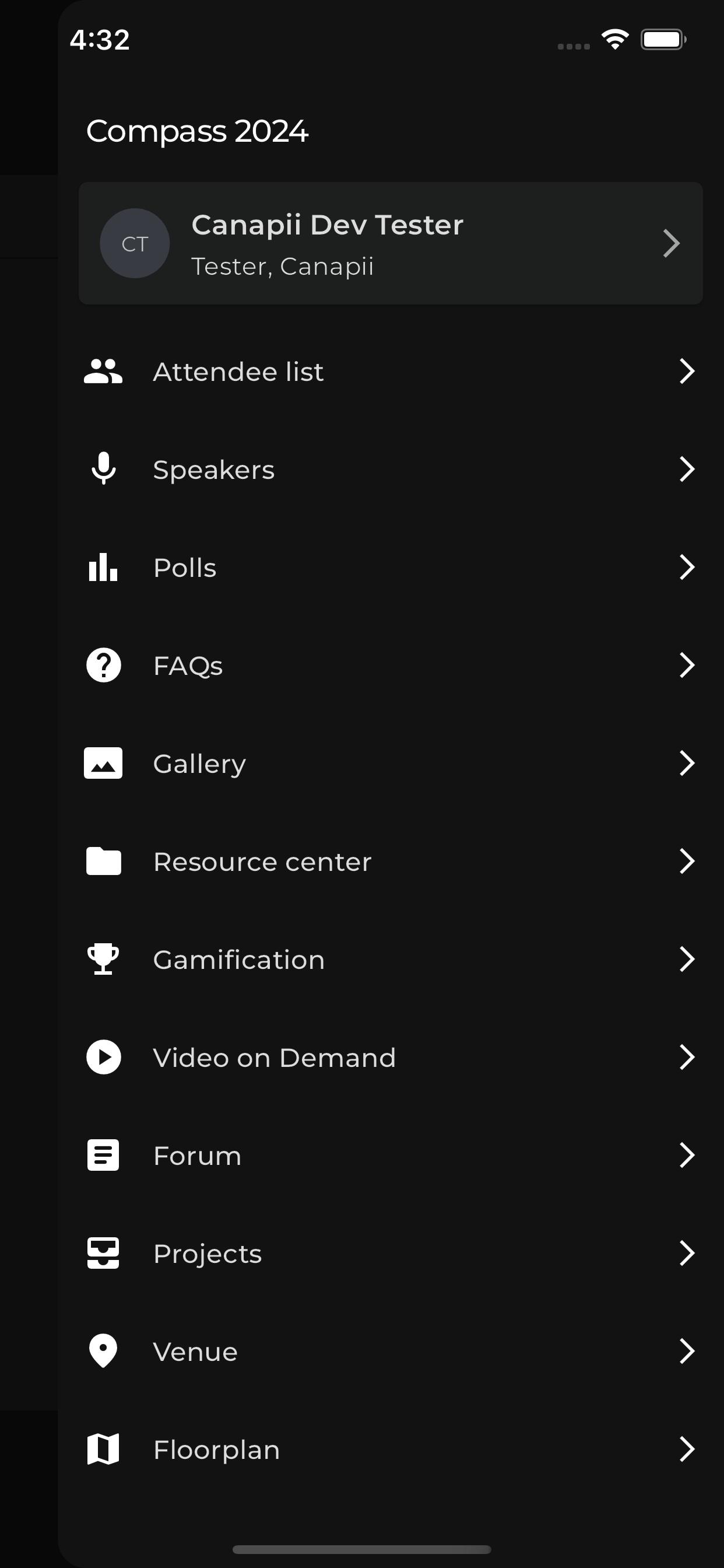Viewport: 724px width, 1568px height.
Task: Open Video on Demand
Action: point(391,1058)
